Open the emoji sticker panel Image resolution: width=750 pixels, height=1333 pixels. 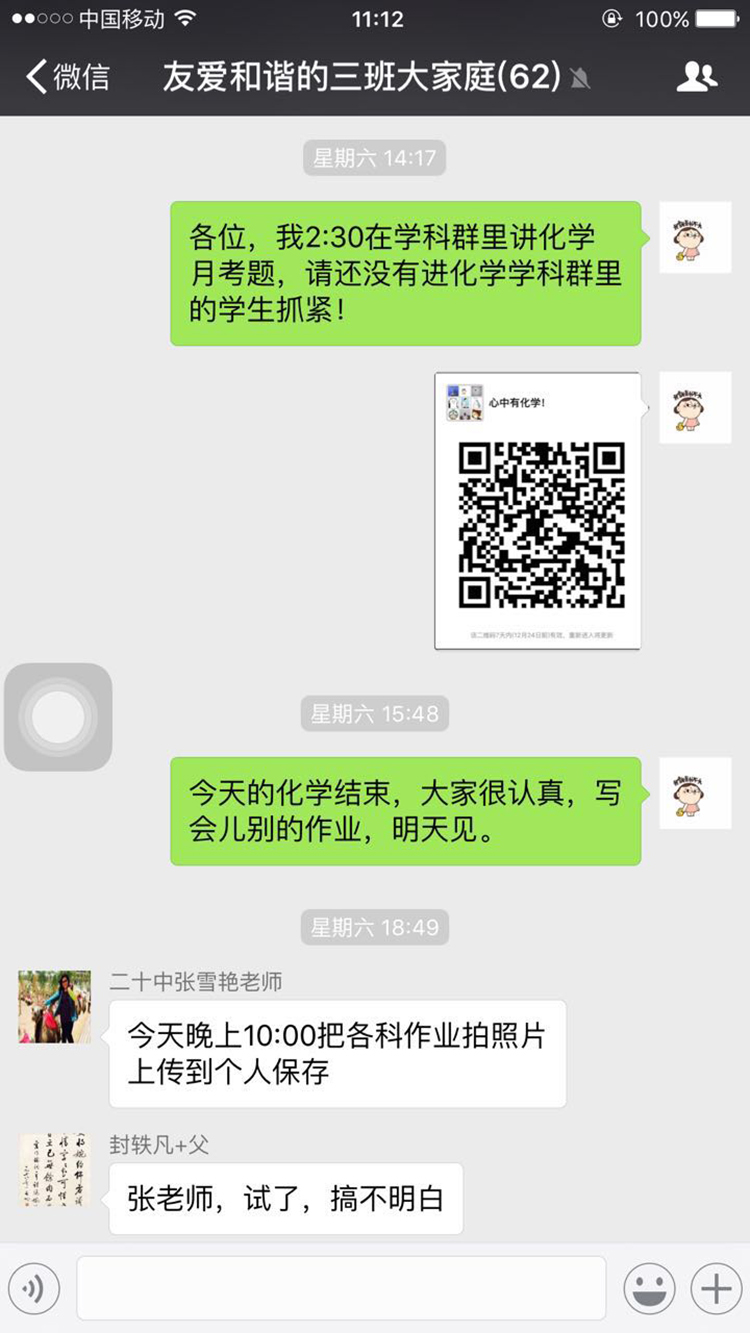tap(649, 1290)
